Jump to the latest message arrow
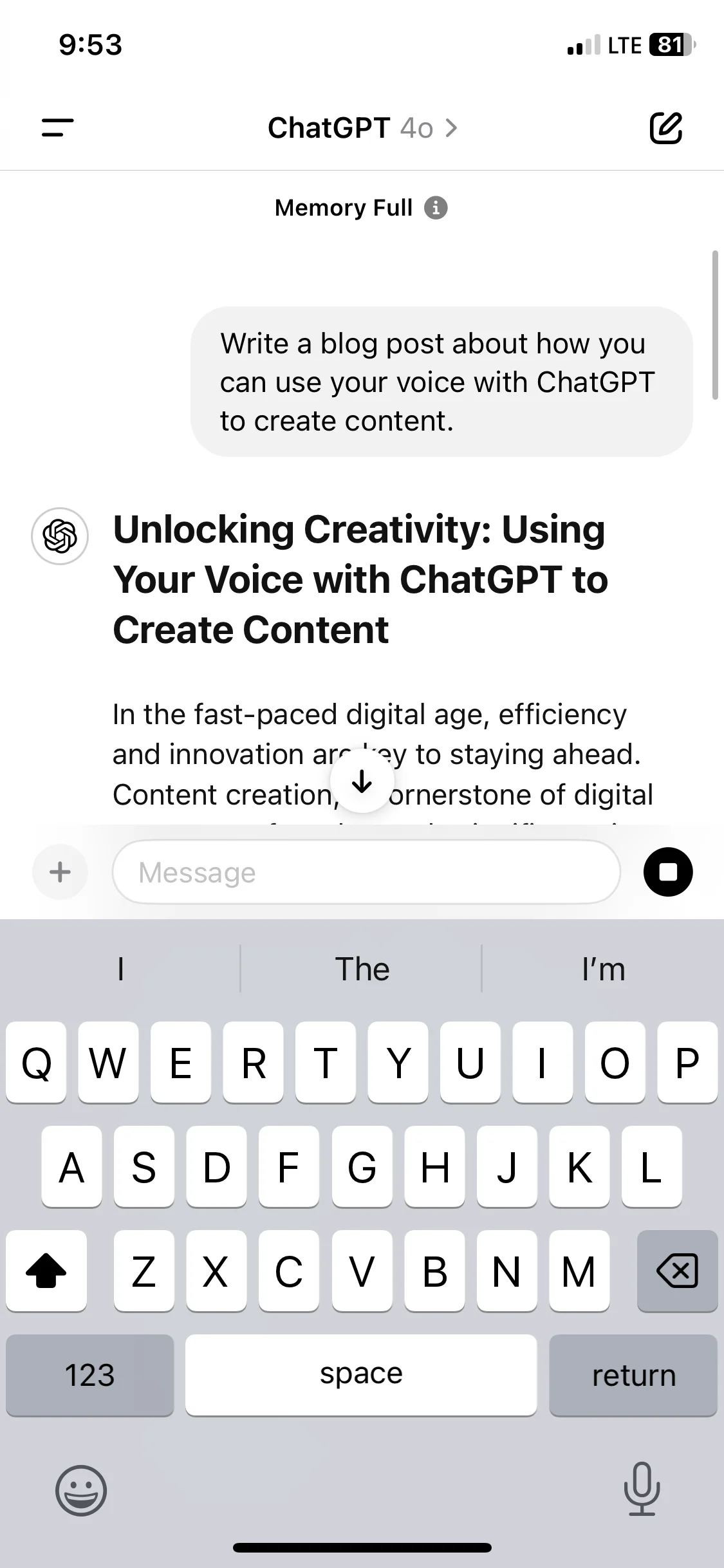724x1568 pixels. tap(362, 781)
